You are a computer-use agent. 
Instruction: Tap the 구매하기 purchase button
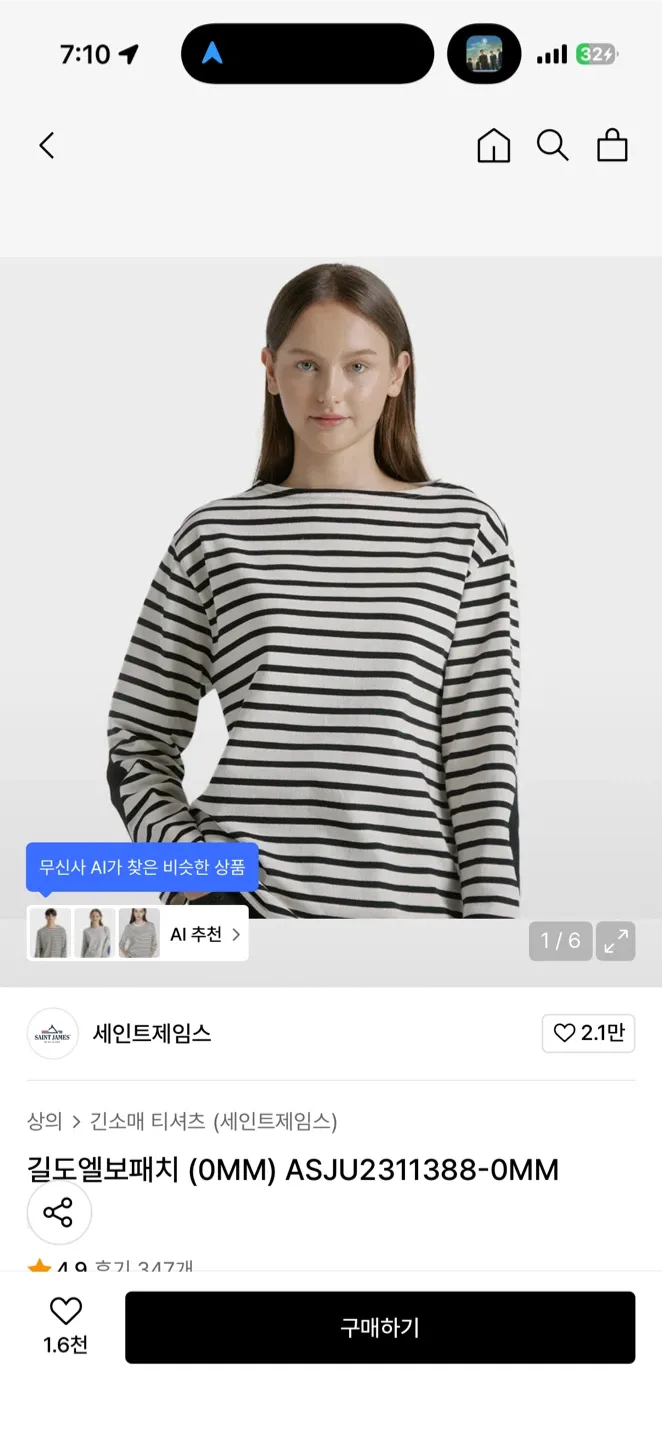pos(380,1327)
